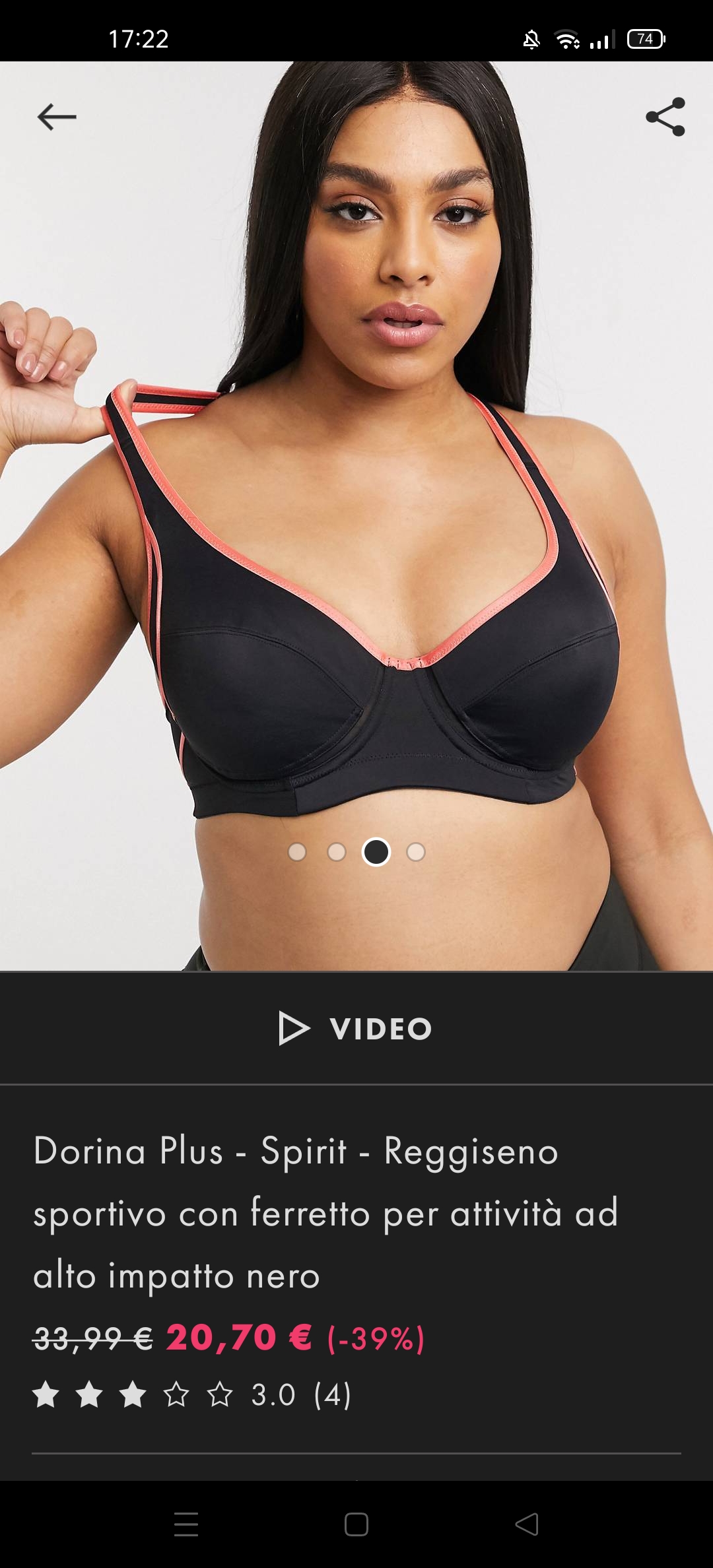Select the first image page dot
Screen dimensions: 713x1568
[297, 852]
